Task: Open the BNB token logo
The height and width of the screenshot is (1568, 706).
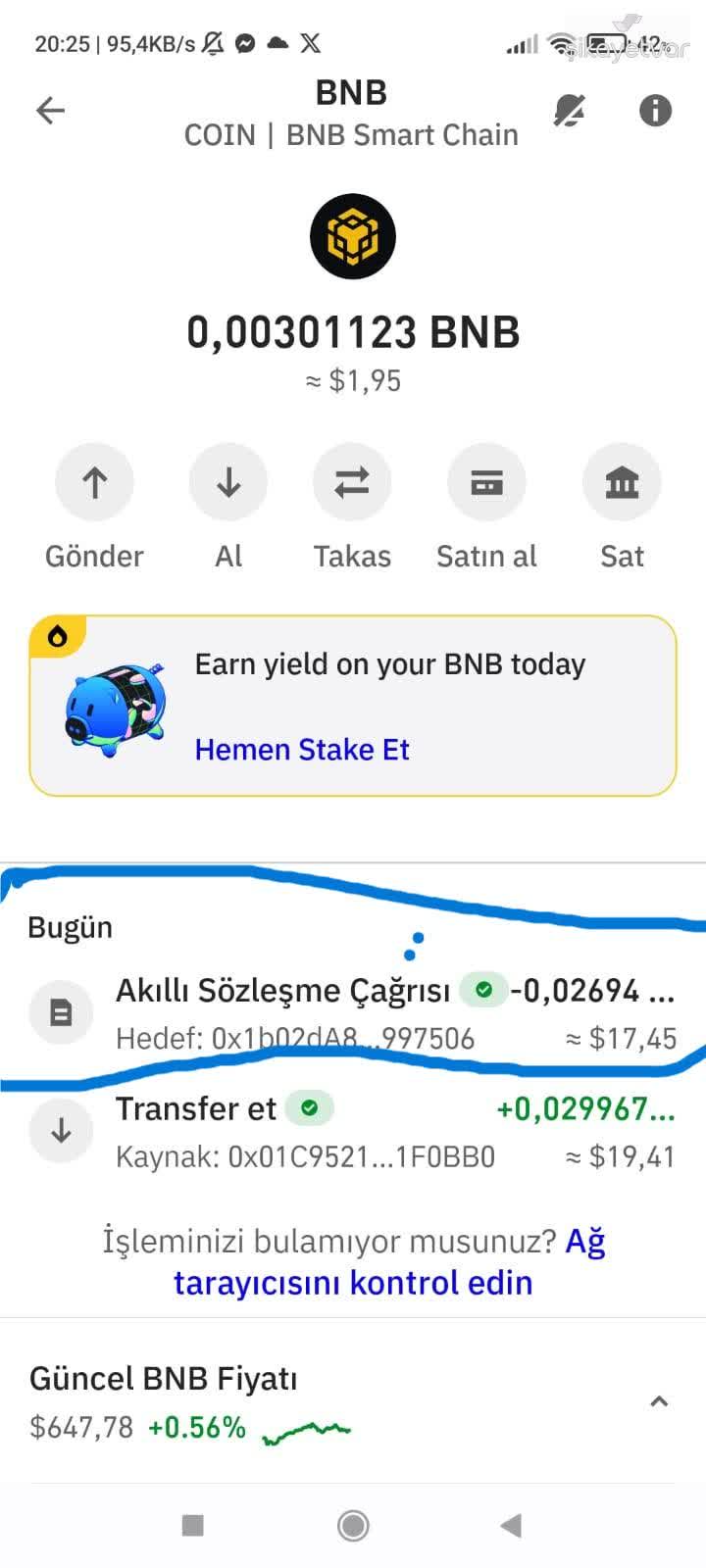Action: [x=352, y=236]
